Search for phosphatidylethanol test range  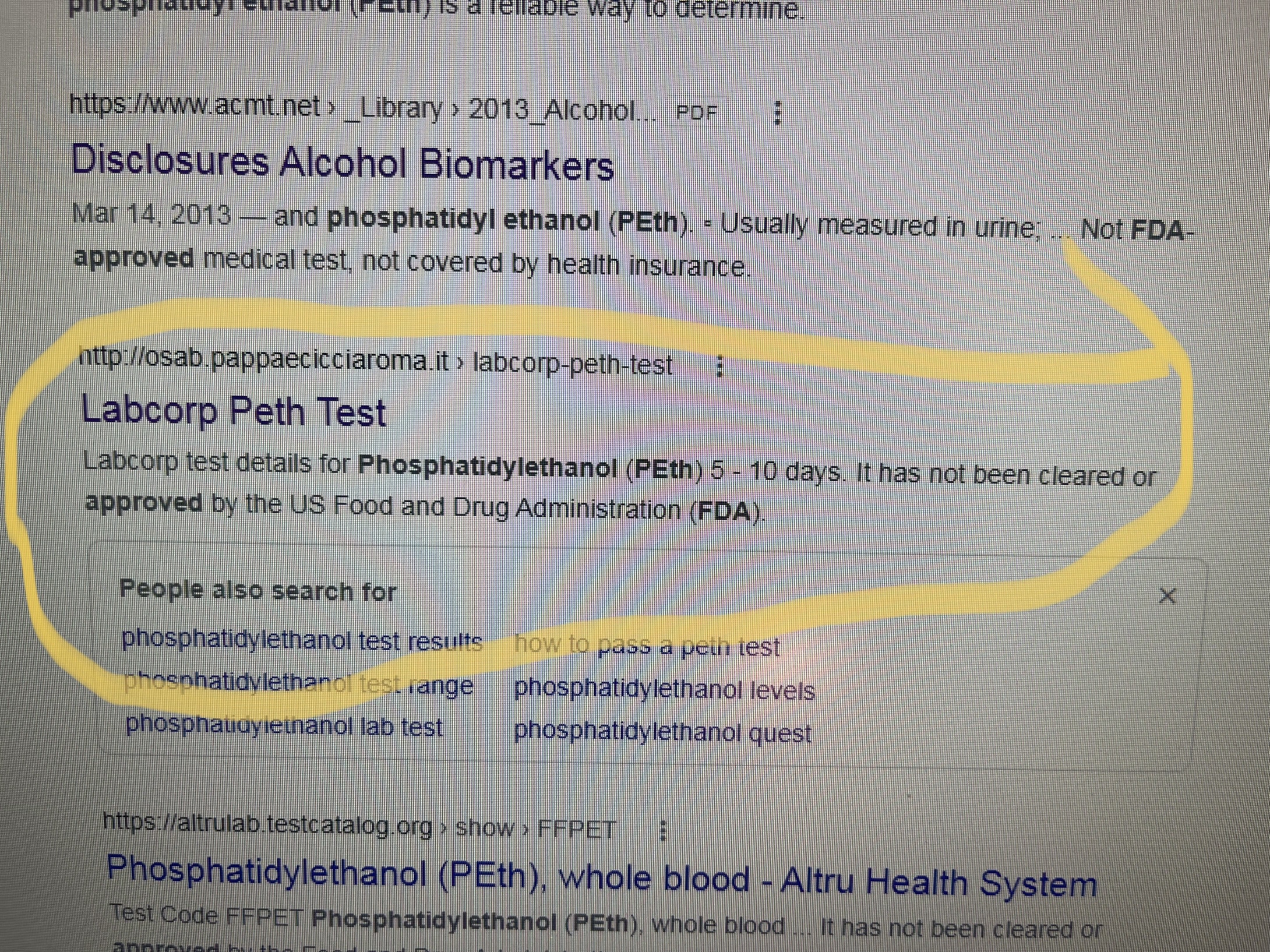[298, 685]
